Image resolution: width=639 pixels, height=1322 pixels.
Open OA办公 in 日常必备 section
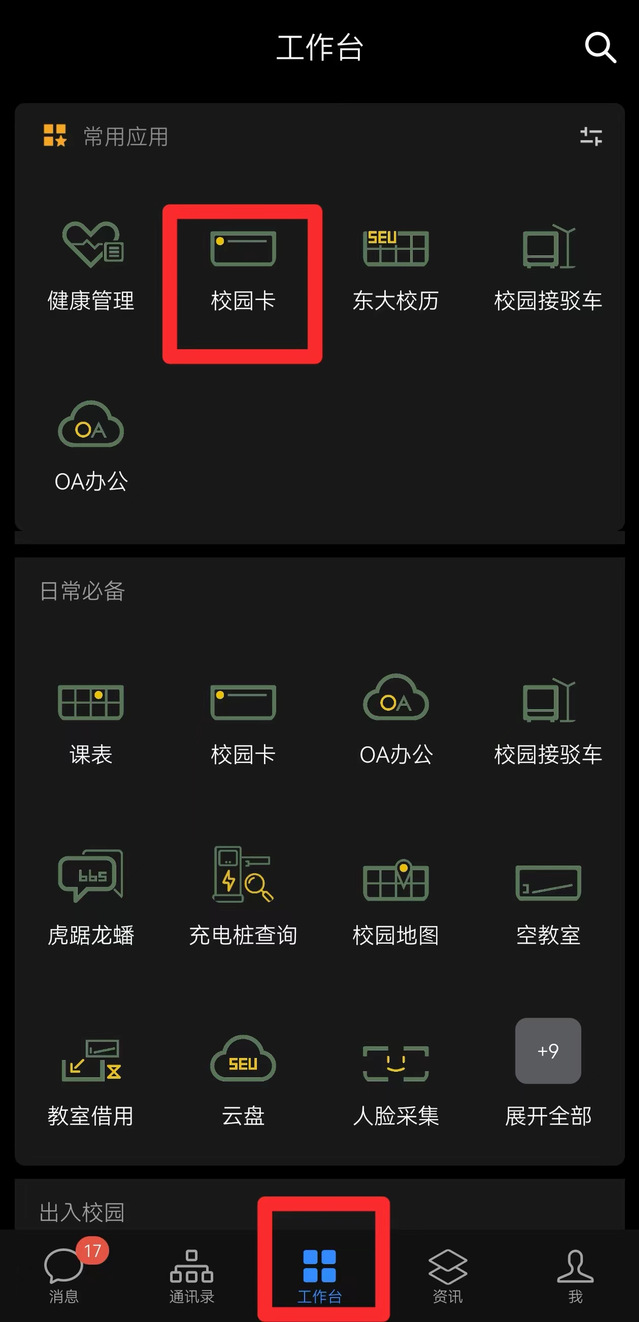point(395,720)
